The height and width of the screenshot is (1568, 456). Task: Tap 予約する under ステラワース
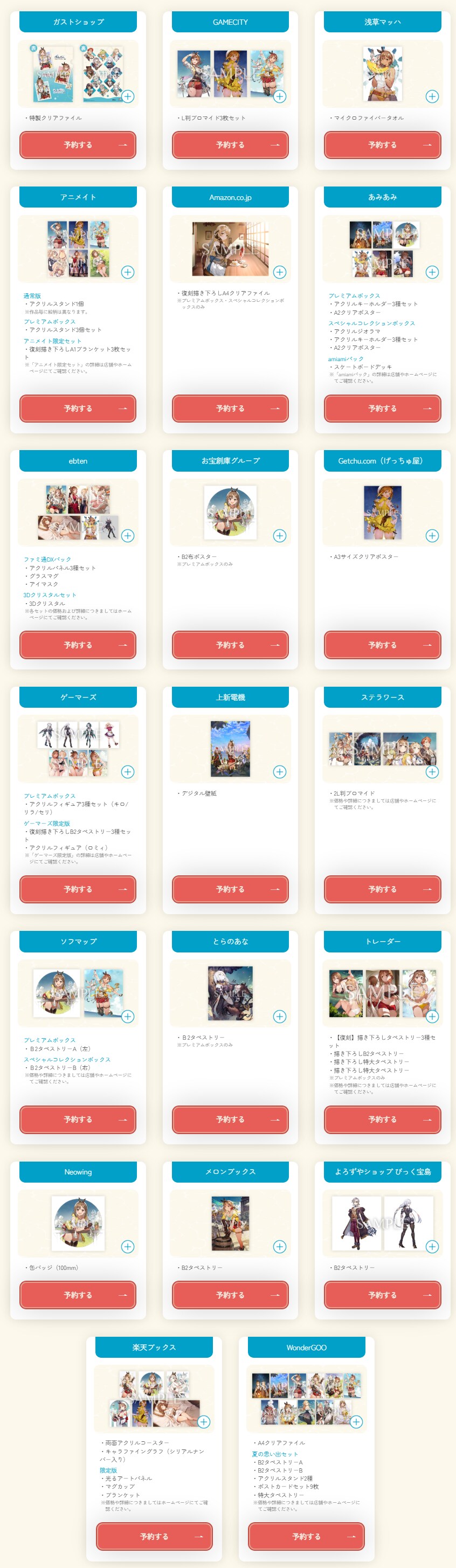[382, 889]
